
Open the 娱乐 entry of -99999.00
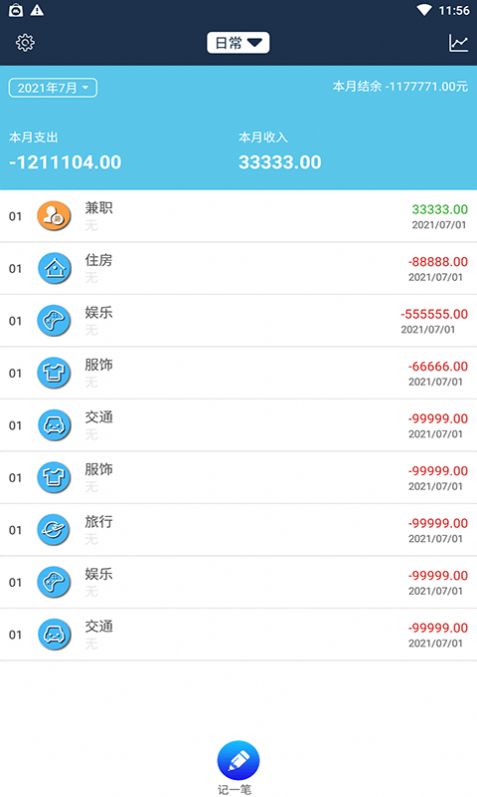click(x=238, y=582)
